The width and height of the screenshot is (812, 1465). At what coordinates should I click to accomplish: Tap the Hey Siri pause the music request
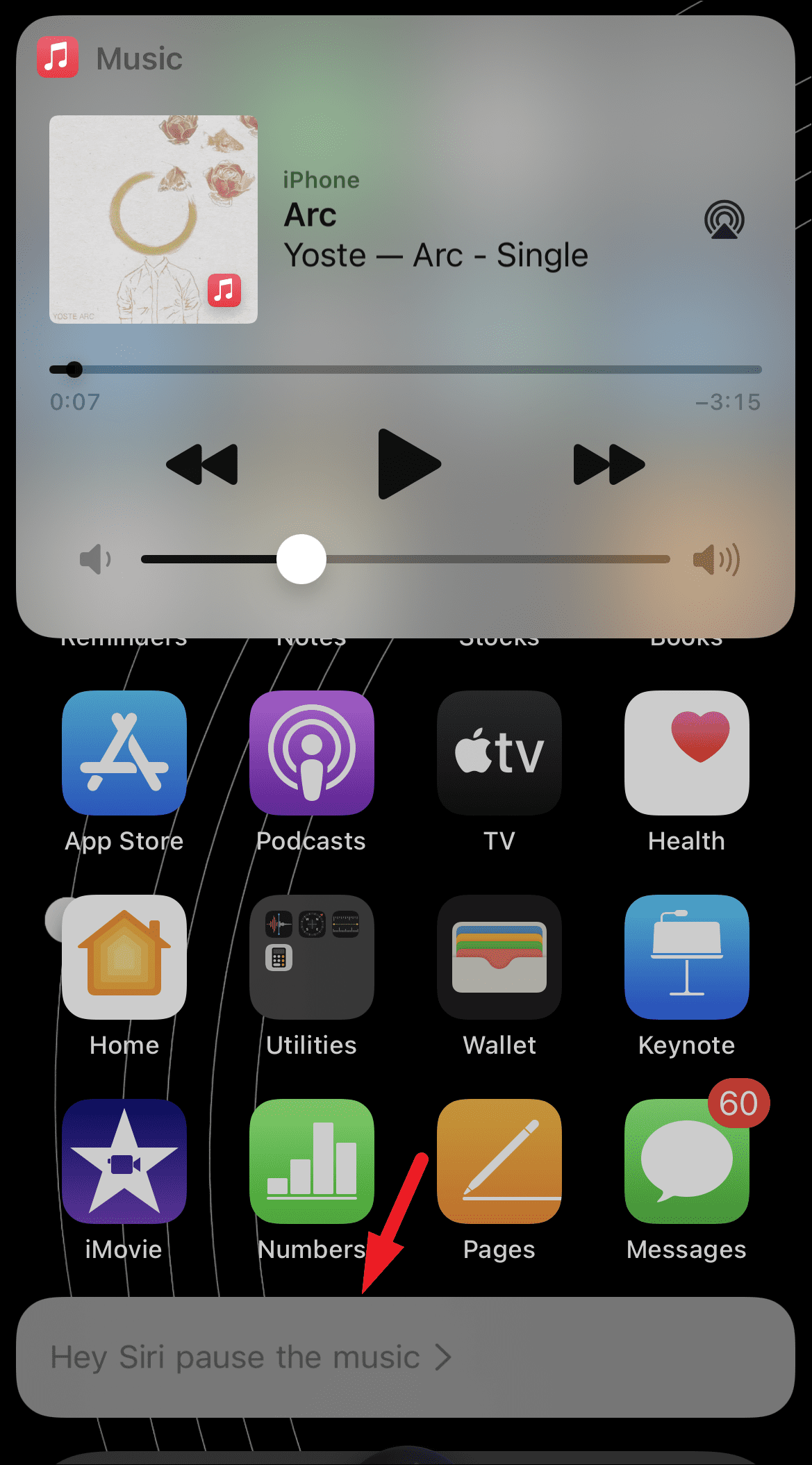pos(250,1357)
